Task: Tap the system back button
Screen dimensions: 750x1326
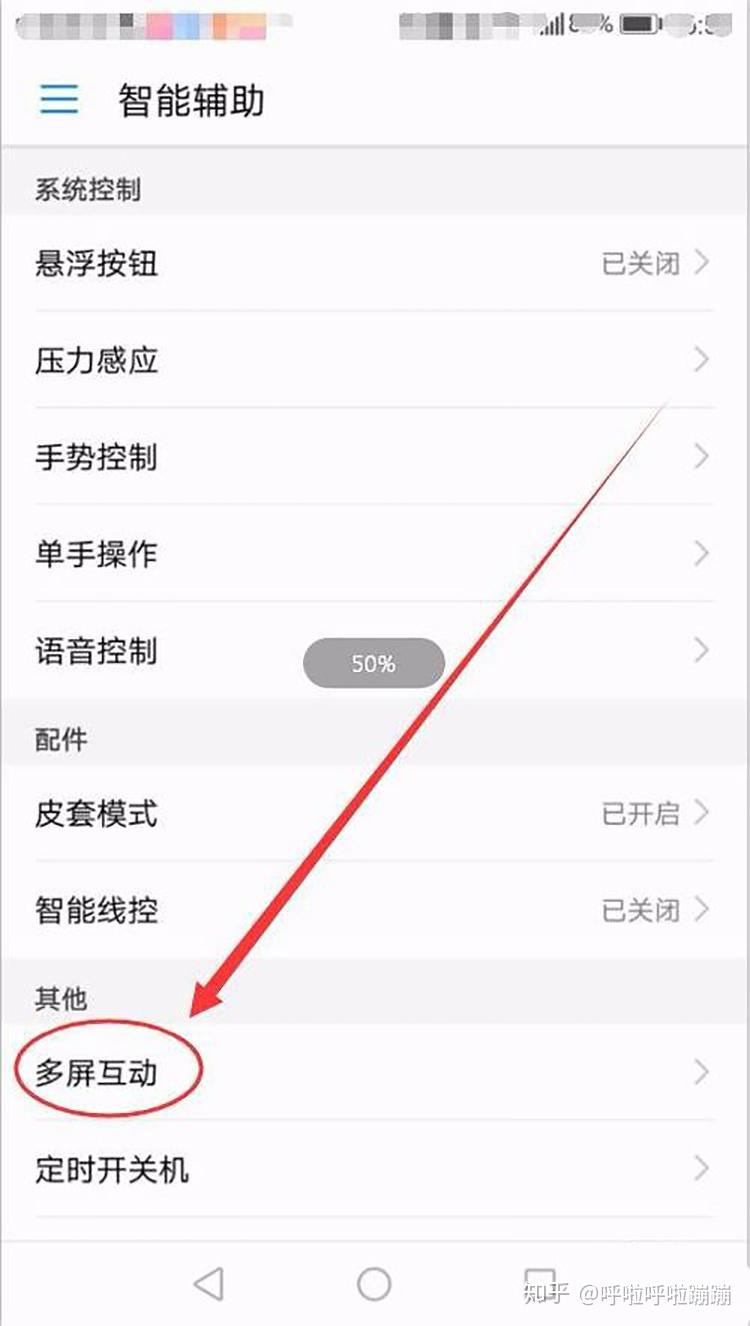Action: click(x=208, y=1284)
